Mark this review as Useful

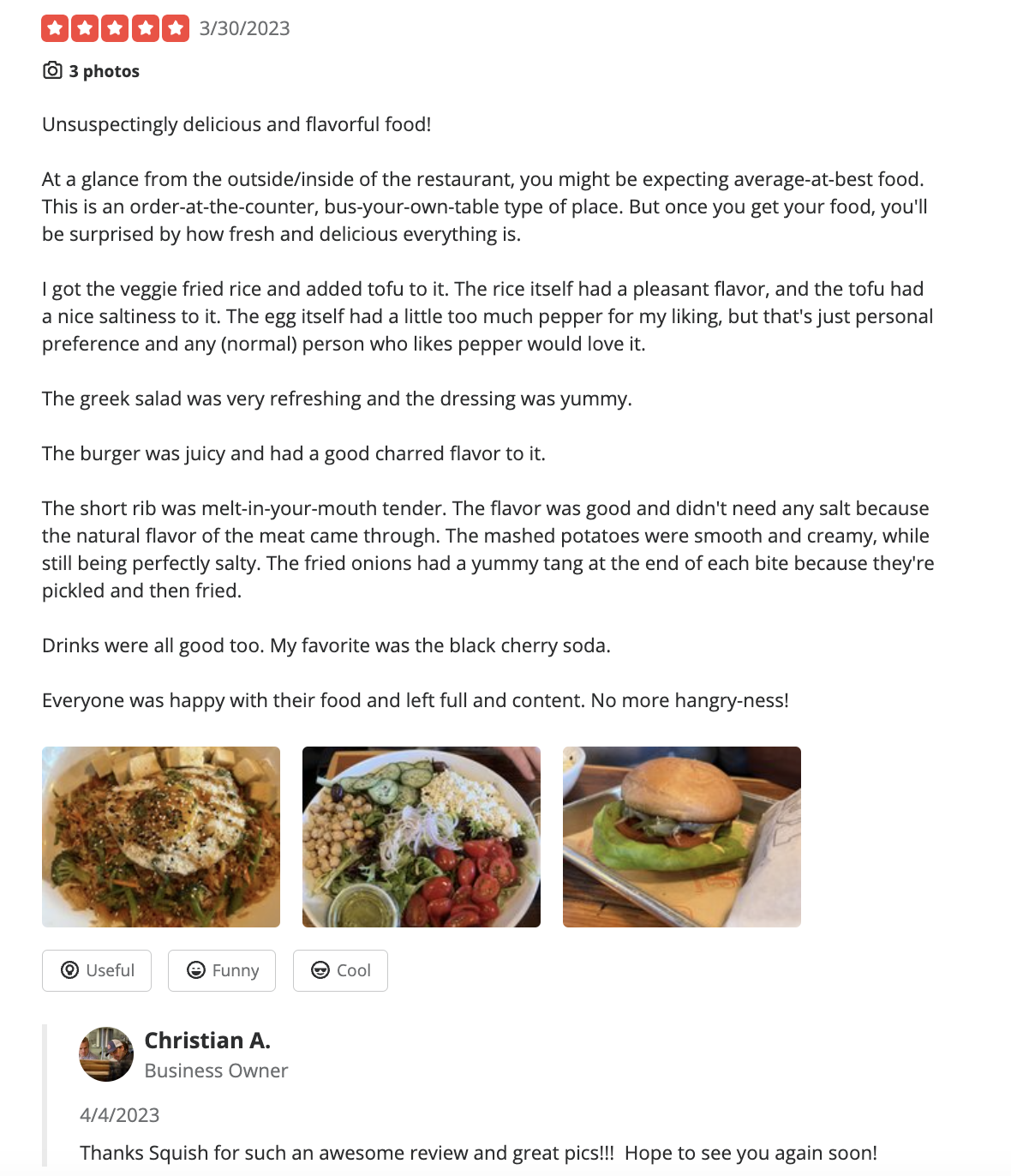pyautogui.click(x=97, y=970)
